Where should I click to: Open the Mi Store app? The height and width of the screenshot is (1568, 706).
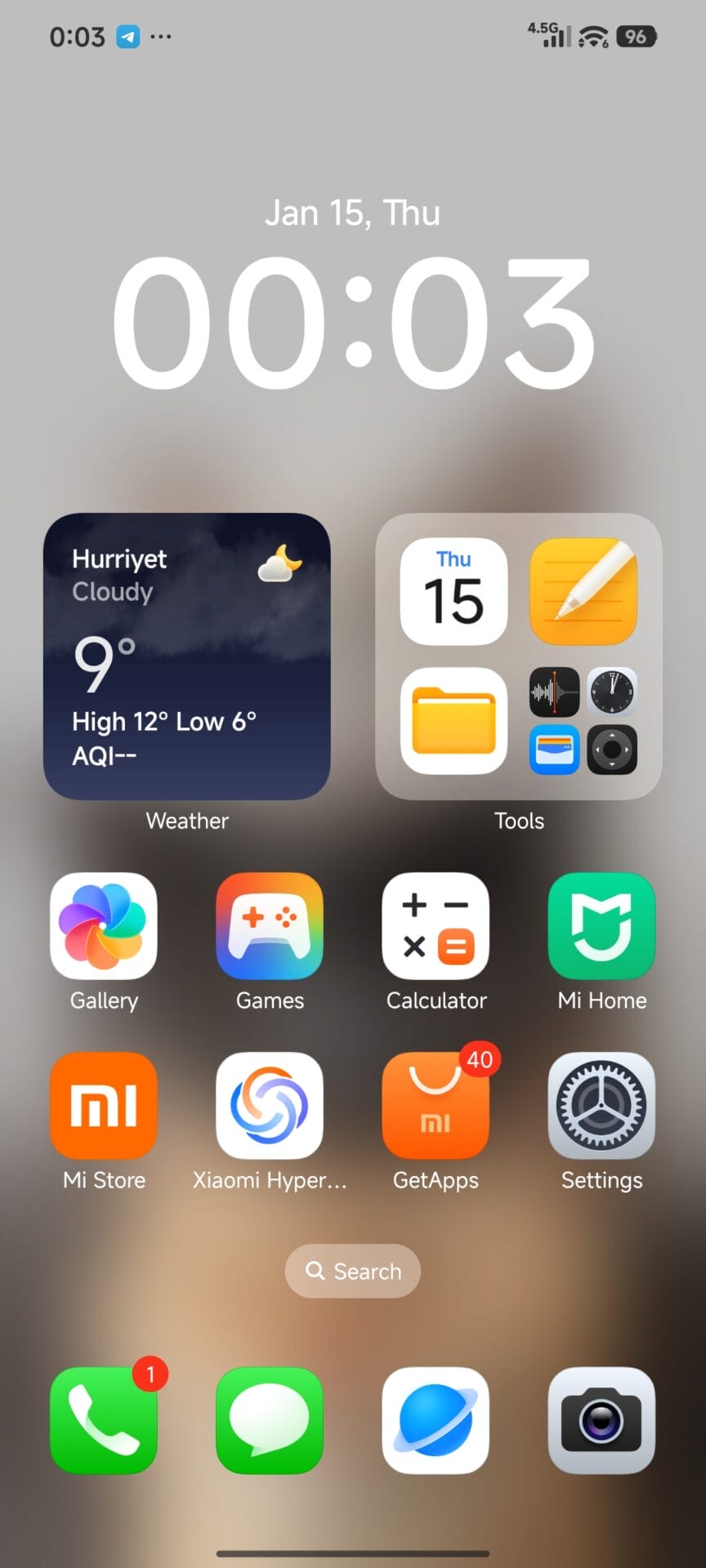[x=104, y=1105]
